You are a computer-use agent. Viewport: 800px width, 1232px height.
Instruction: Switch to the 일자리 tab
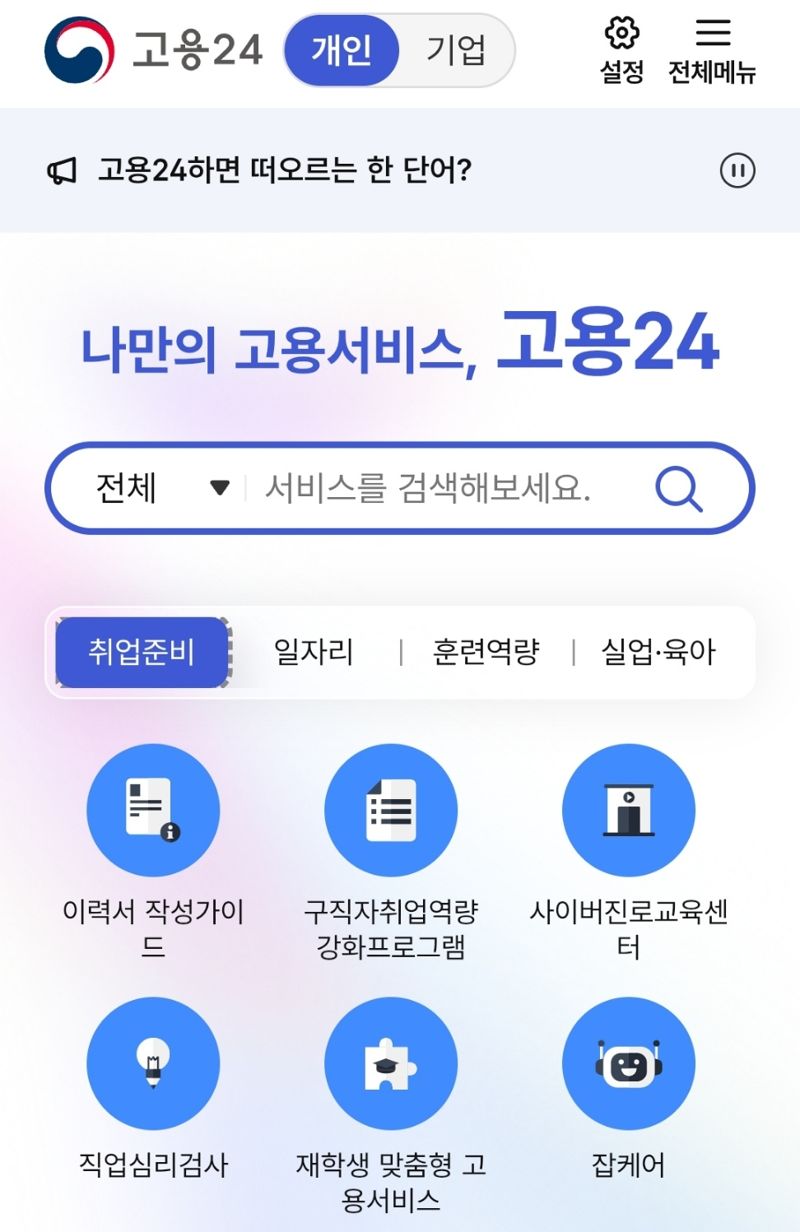(313, 652)
